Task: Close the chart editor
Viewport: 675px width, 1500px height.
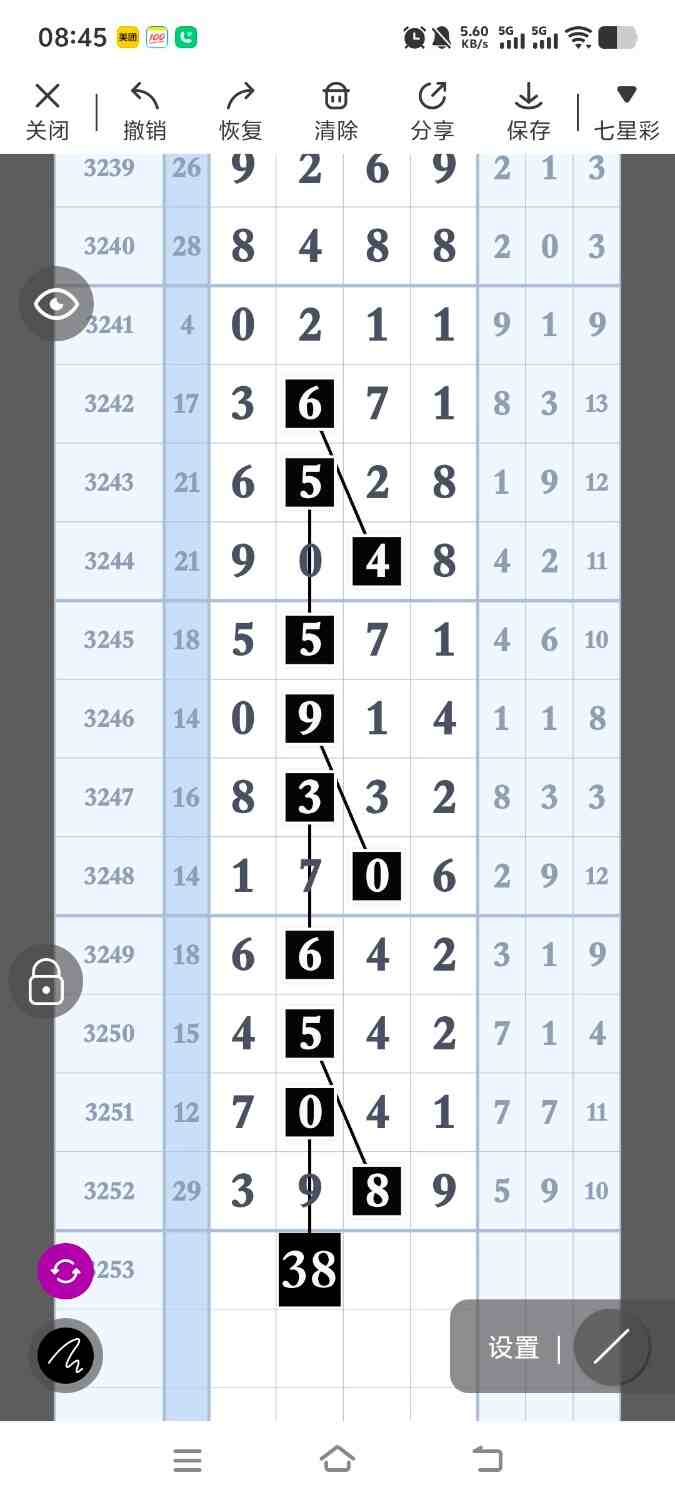Action: (47, 110)
